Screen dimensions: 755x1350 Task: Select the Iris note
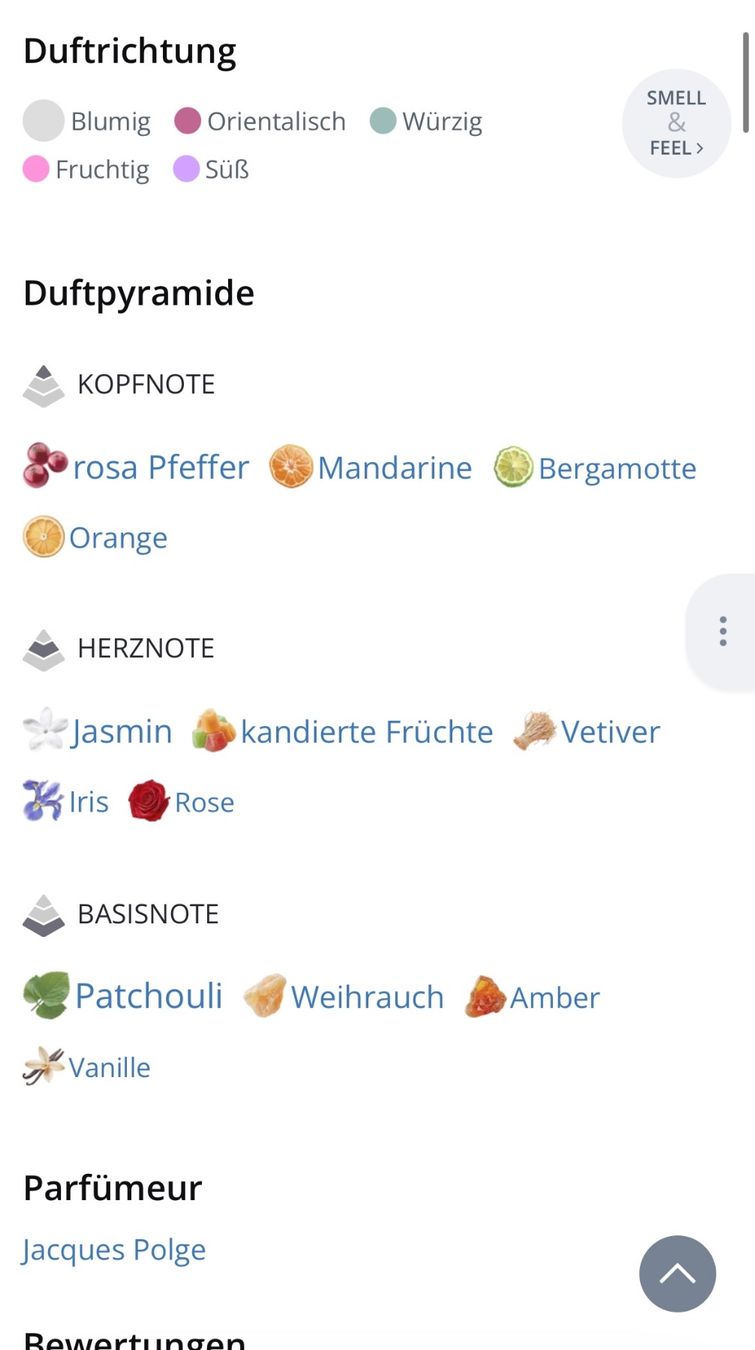[x=66, y=801]
